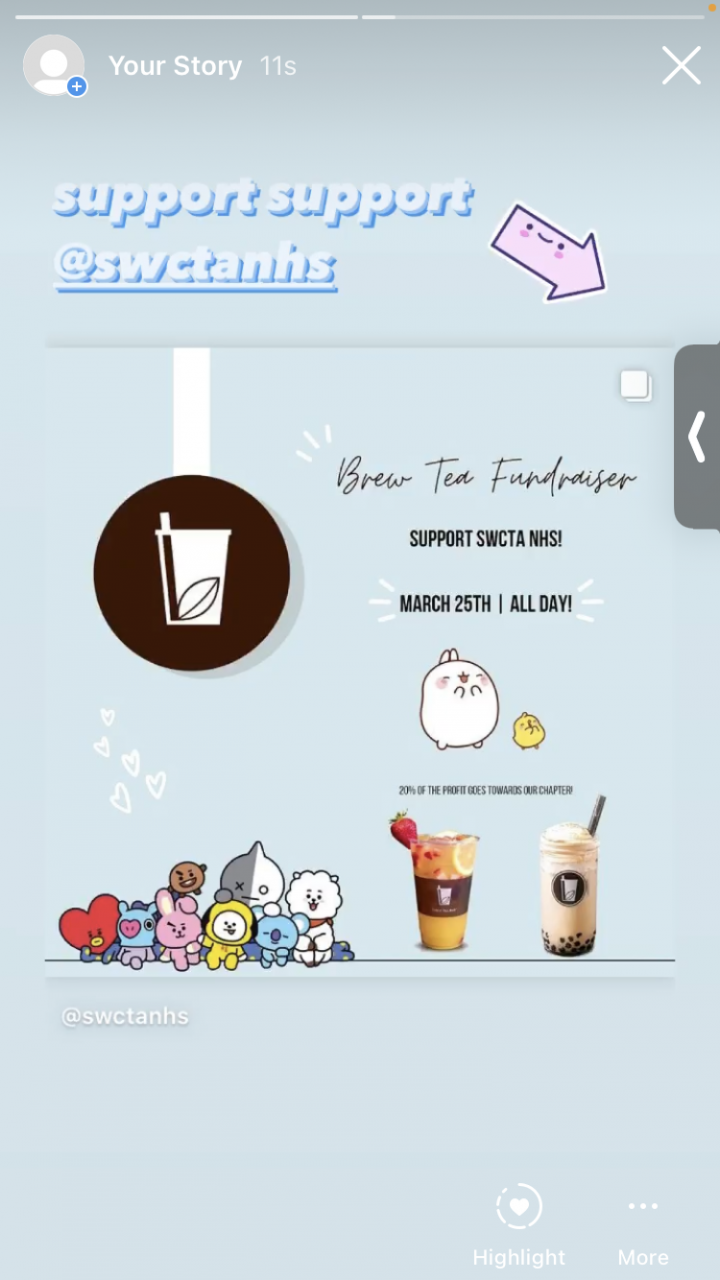This screenshot has height=1280, width=720.
Task: Tap the Your Story profile avatar
Action: [53, 66]
